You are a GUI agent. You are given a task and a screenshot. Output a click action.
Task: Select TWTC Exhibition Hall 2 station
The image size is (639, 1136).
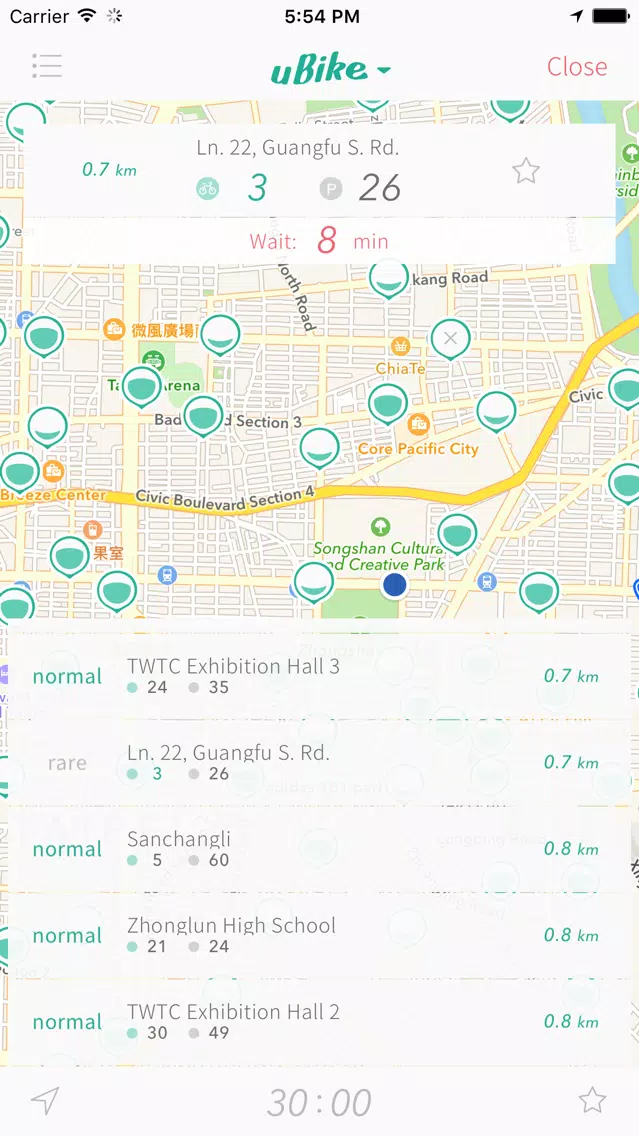pos(320,1021)
